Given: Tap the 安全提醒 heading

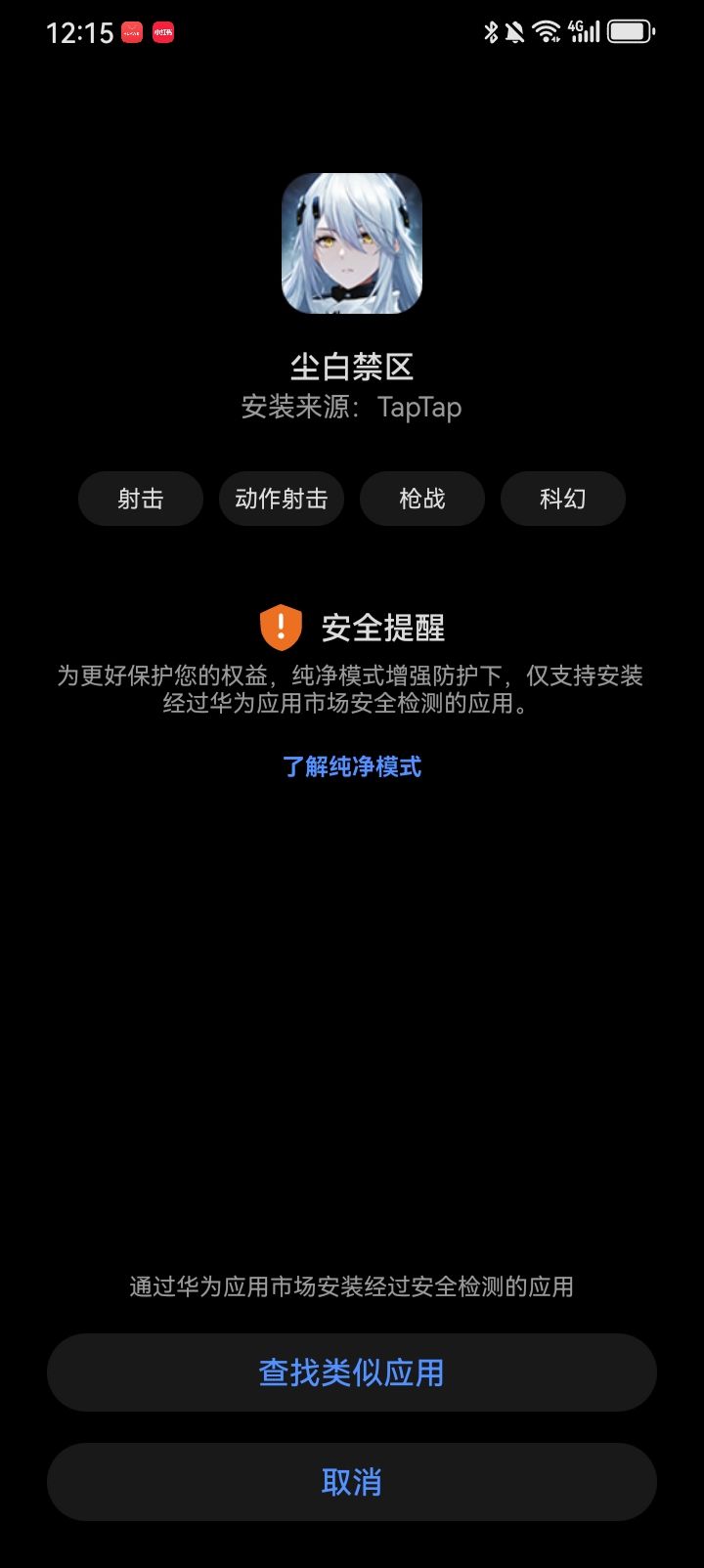Looking at the screenshot, I should pyautogui.click(x=383, y=629).
